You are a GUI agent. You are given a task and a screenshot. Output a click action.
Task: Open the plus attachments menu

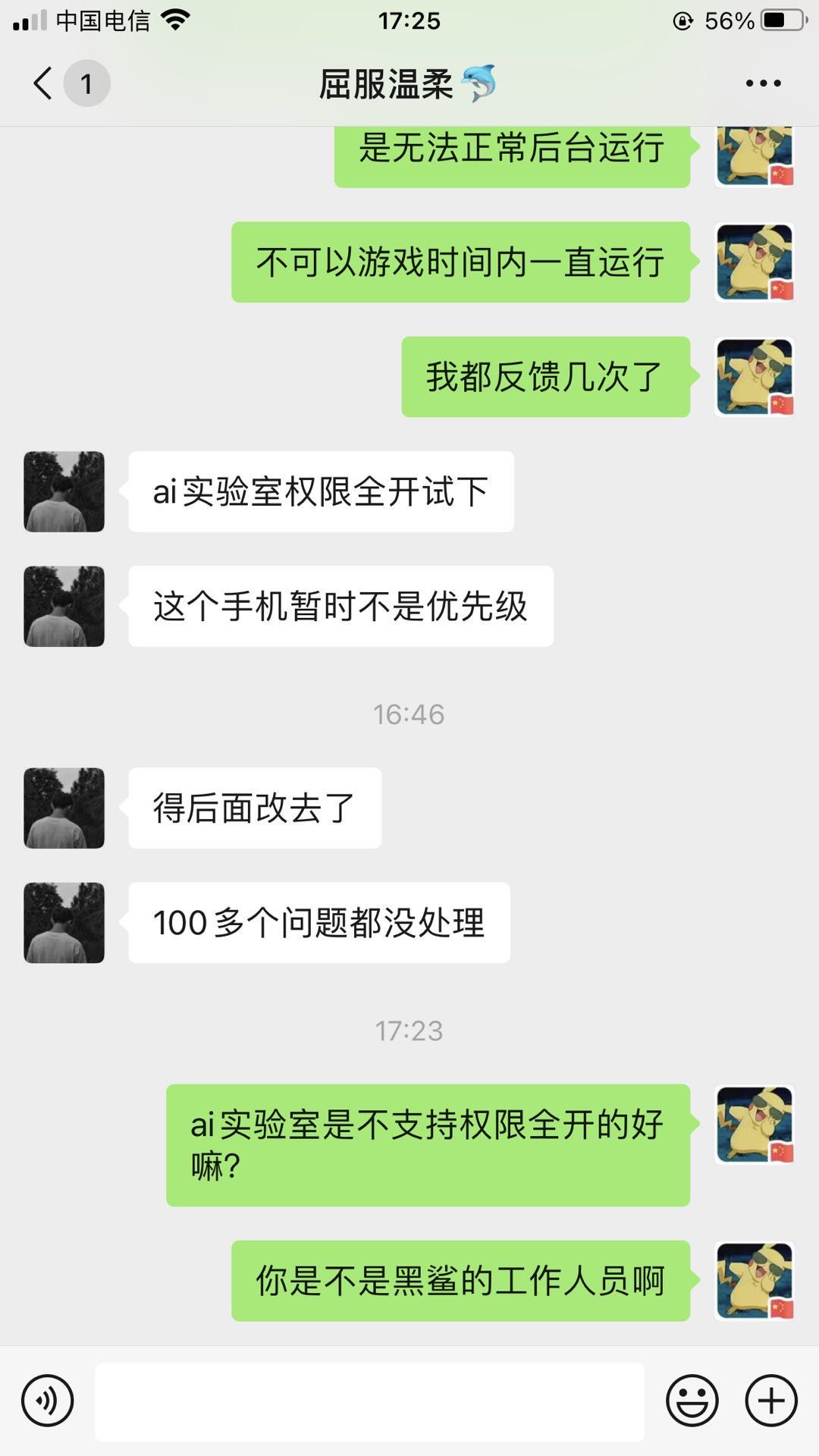(771, 1401)
